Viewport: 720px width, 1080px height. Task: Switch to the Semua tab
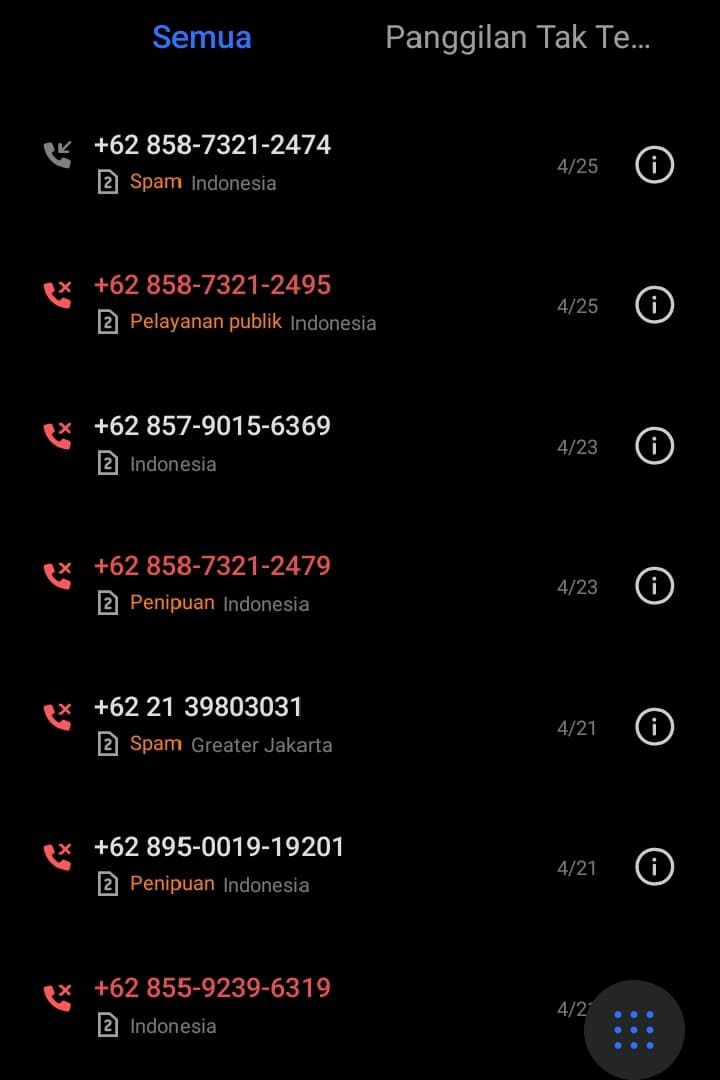click(x=201, y=38)
